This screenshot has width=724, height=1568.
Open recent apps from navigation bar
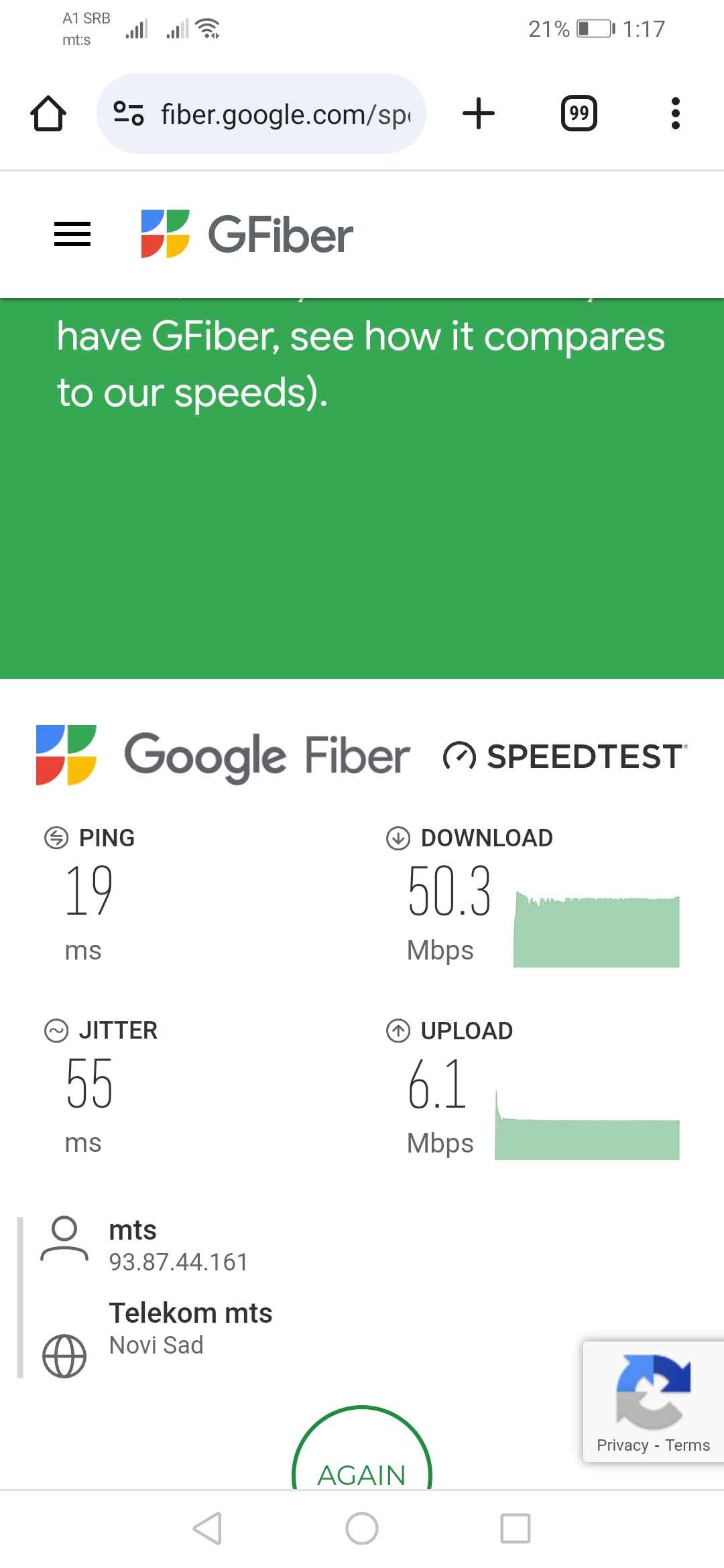(x=515, y=1528)
